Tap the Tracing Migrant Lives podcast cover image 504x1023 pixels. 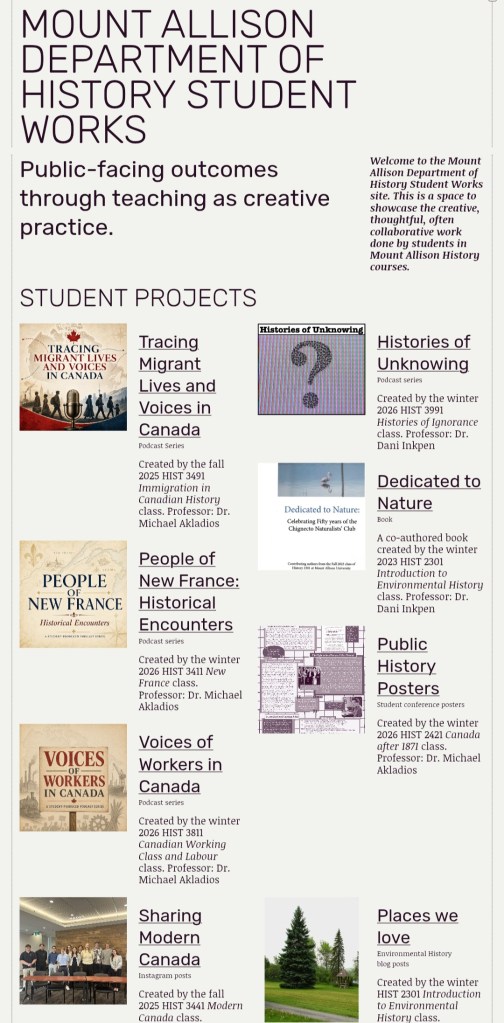pos(73,377)
